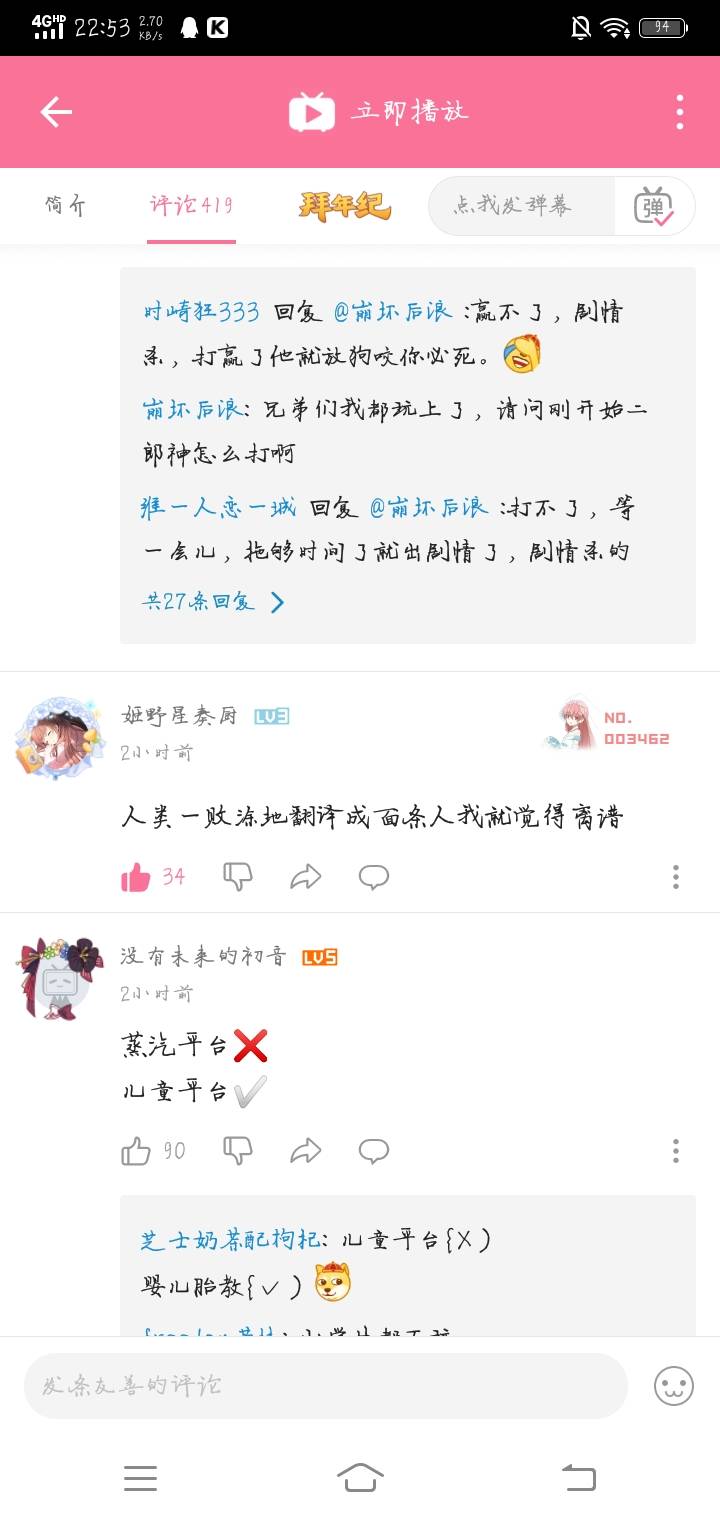The height and width of the screenshot is (1520, 720).
Task: Toggle the 弹 danmaku switch
Action: (x=654, y=206)
